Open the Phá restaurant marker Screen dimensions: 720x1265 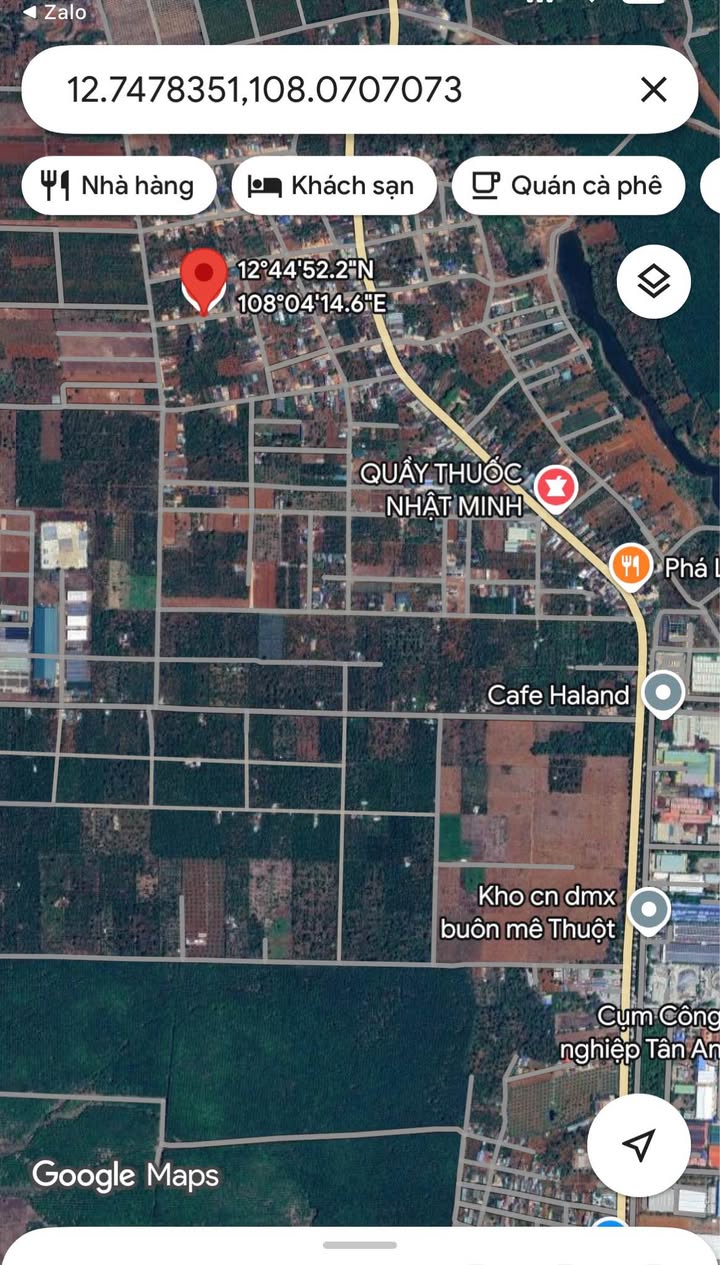[x=630, y=566]
